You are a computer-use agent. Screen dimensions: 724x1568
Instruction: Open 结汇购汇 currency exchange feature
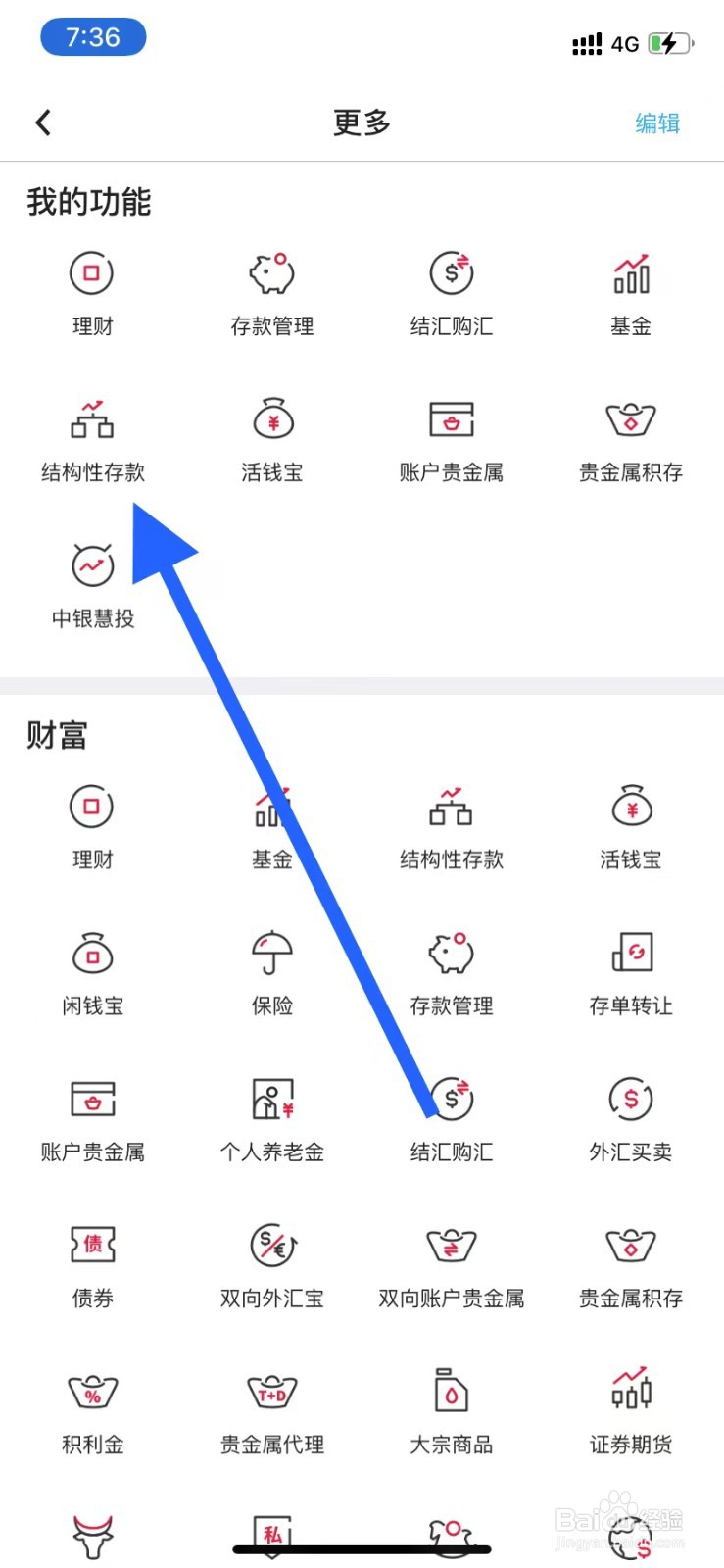click(451, 274)
